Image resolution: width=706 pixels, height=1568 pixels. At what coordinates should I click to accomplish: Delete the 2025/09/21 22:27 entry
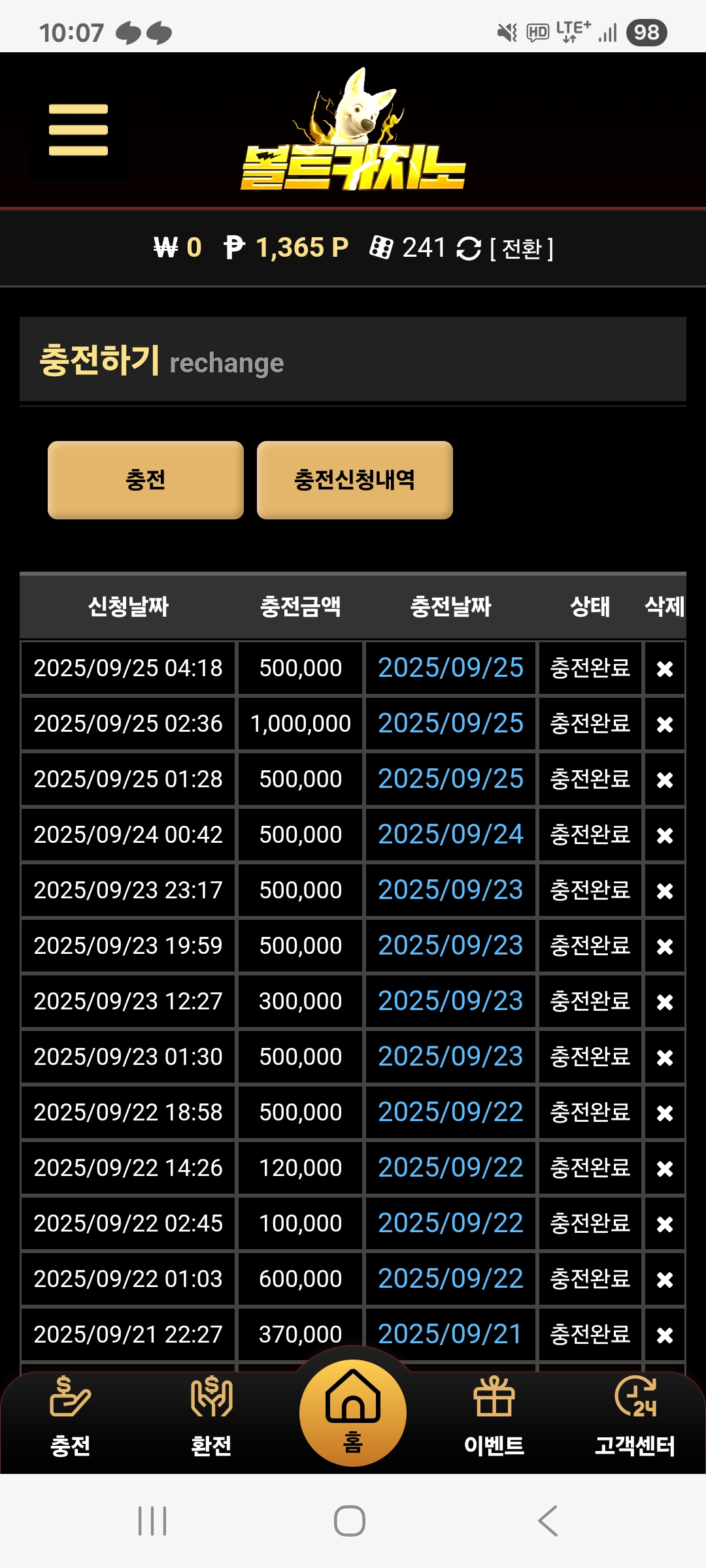pyautogui.click(x=664, y=1335)
